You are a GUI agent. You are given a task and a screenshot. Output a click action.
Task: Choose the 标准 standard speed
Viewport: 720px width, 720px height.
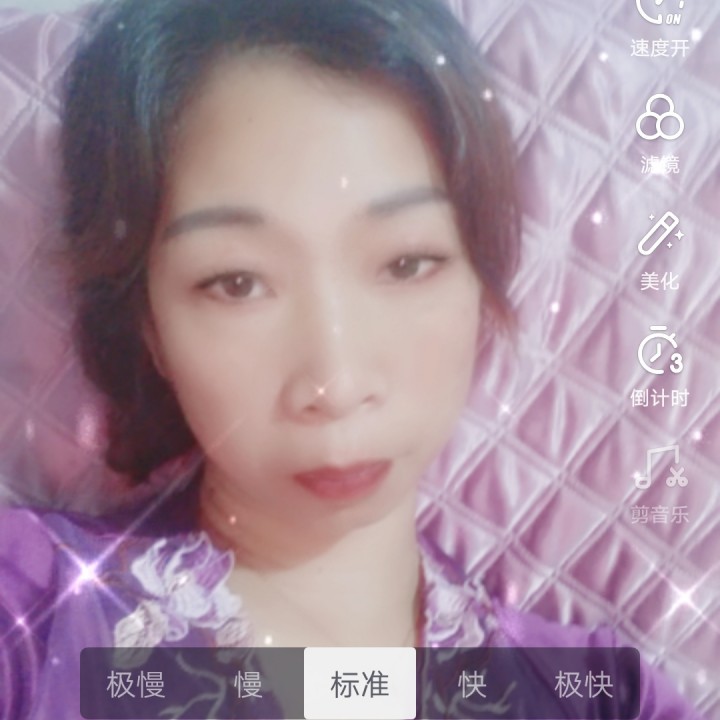[360, 685]
